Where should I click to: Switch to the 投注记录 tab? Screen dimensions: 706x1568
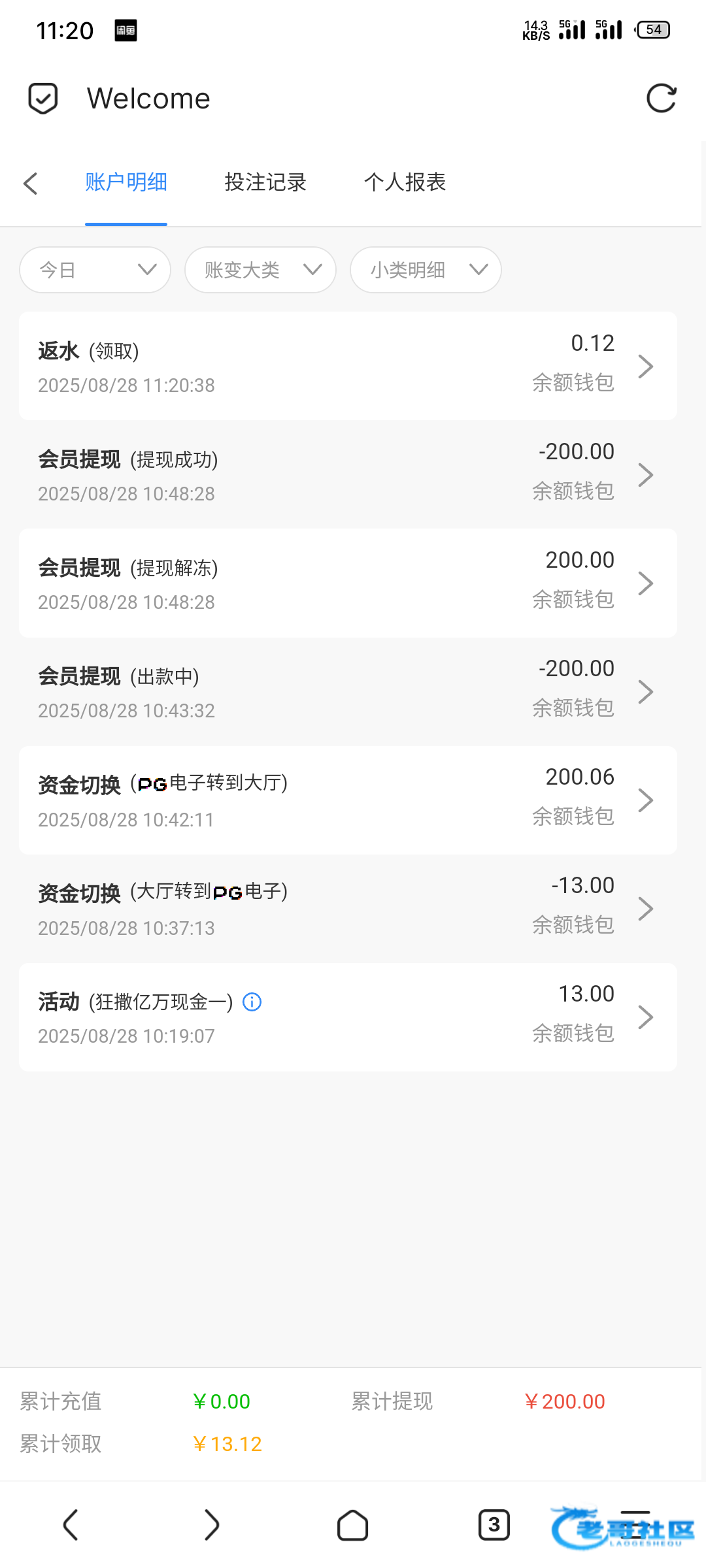click(265, 182)
